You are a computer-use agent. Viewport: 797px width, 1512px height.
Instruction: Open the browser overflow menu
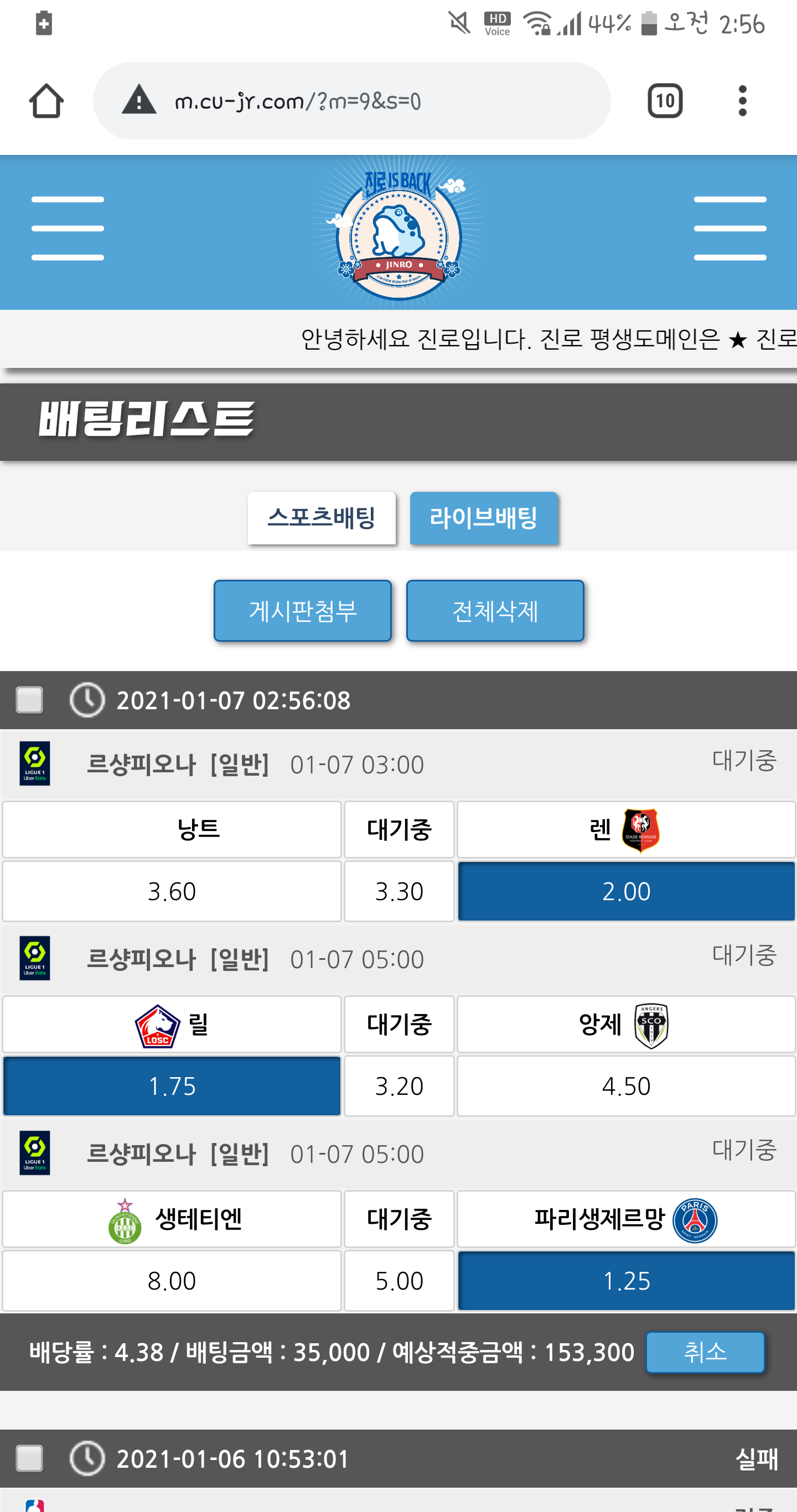pyautogui.click(x=742, y=101)
